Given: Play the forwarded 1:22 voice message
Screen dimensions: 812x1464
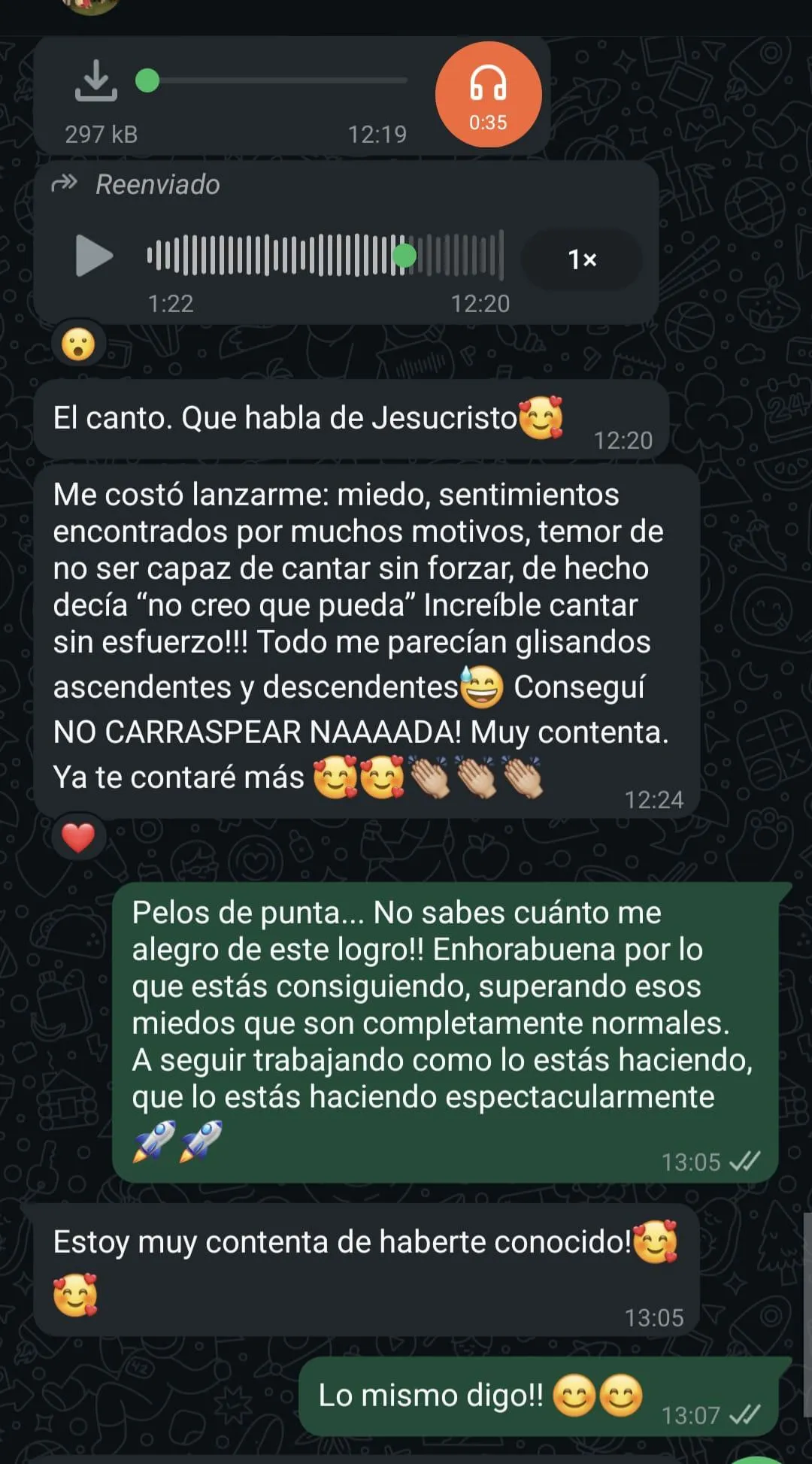Looking at the screenshot, I should tap(94, 256).
